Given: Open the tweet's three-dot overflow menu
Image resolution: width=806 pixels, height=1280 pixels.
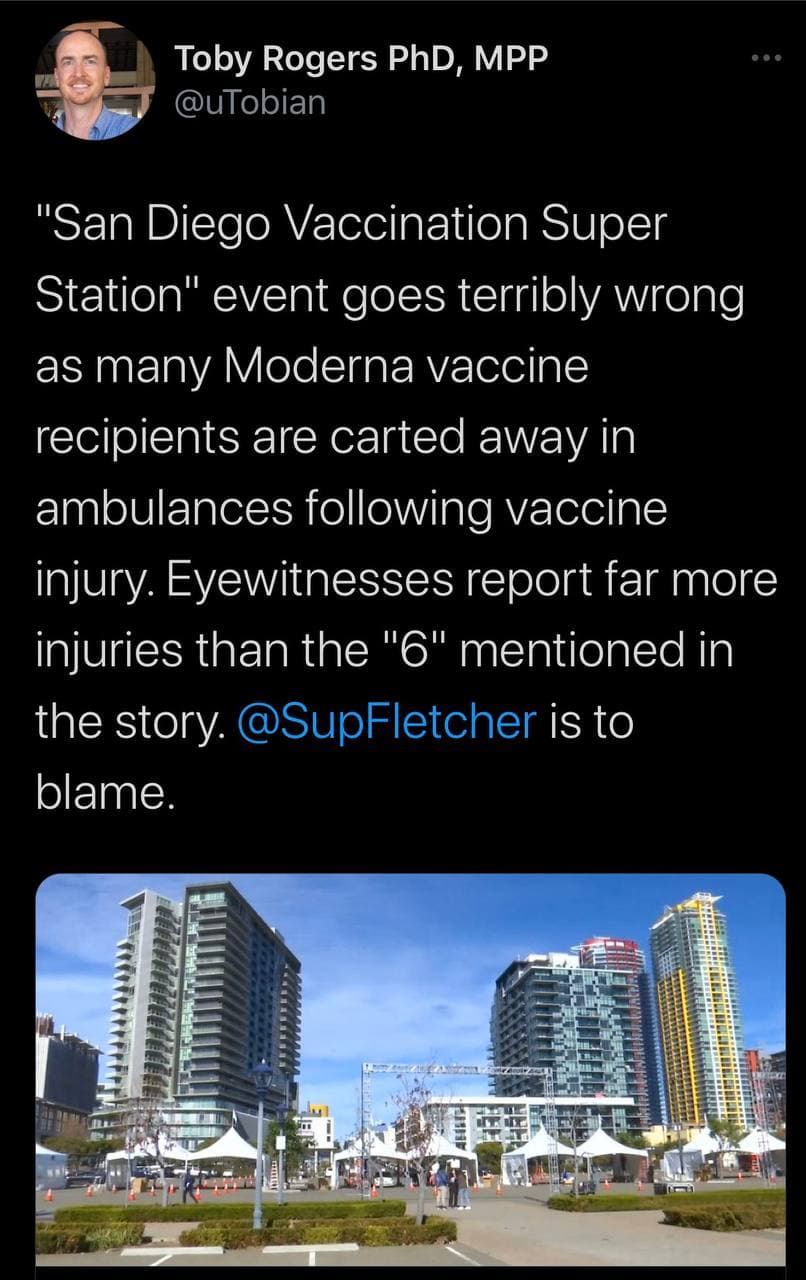Looking at the screenshot, I should click(768, 58).
